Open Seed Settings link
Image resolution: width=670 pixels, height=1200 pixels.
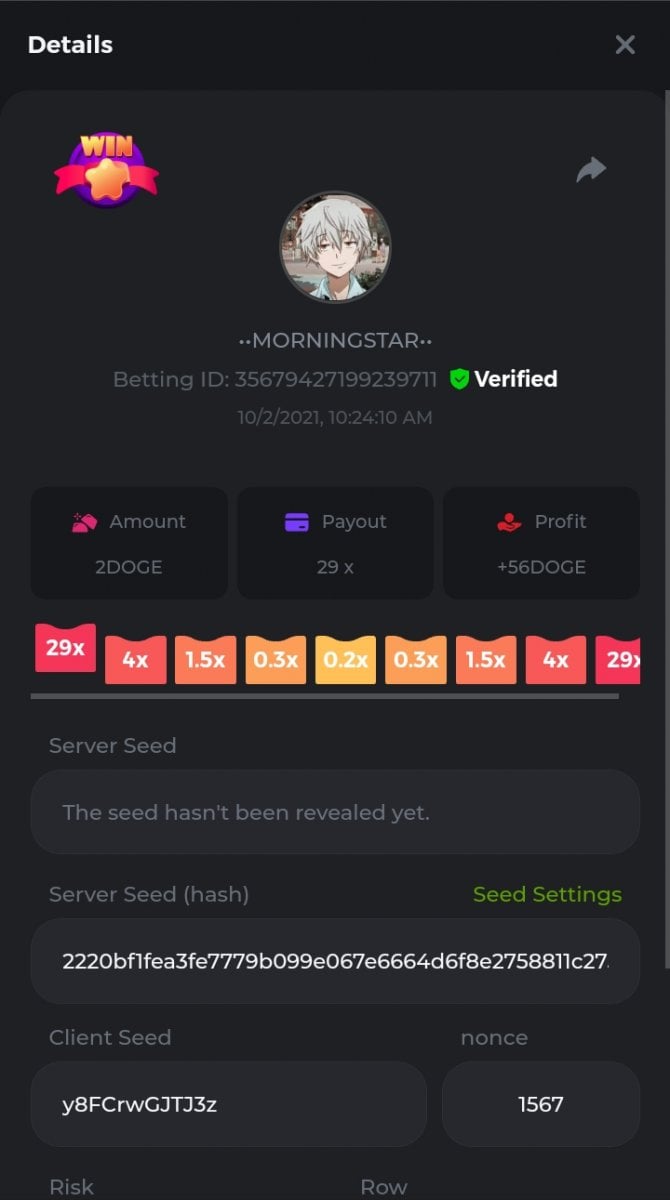point(547,895)
